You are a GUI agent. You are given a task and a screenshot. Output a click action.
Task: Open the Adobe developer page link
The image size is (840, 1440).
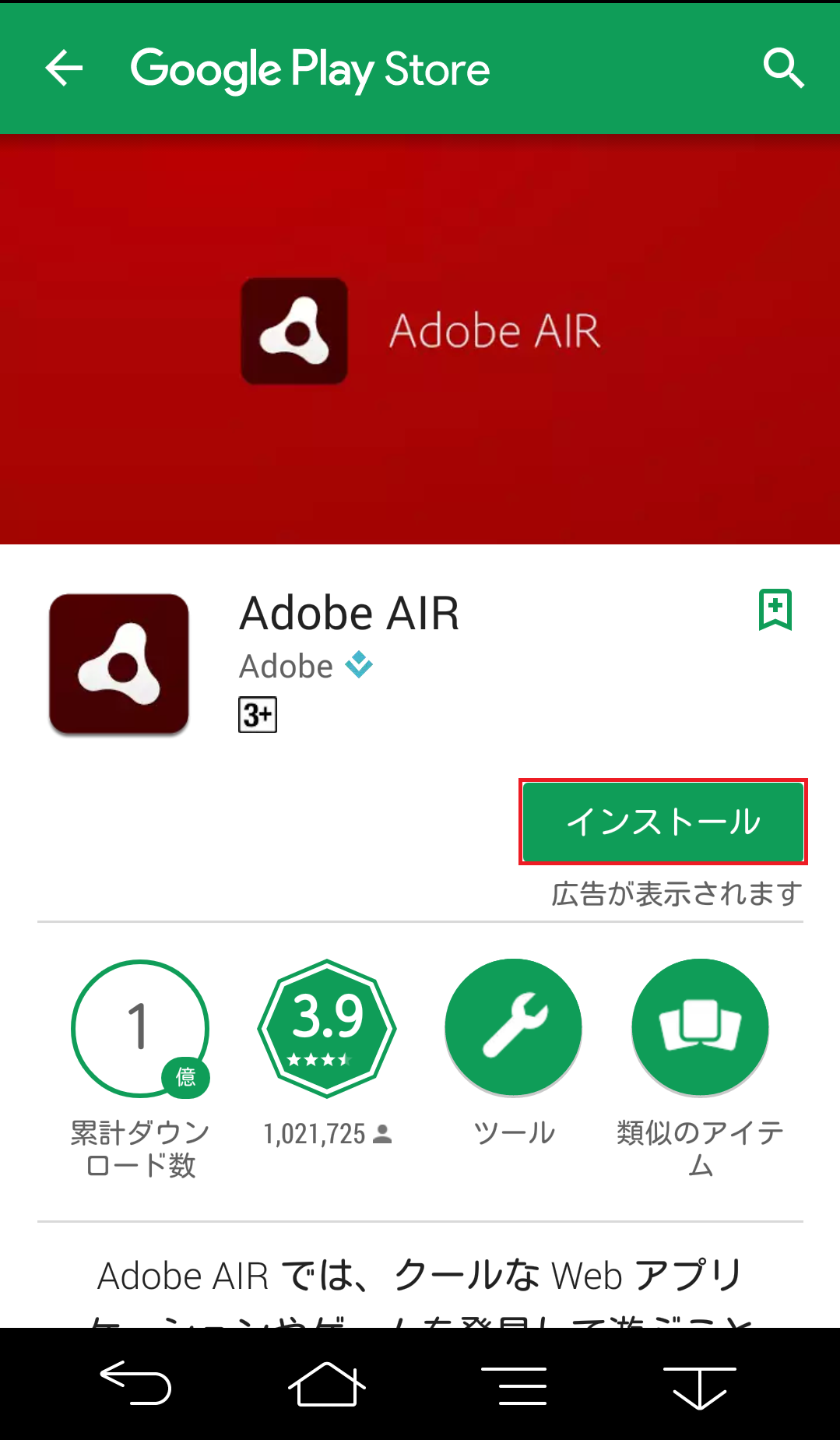pos(286,667)
